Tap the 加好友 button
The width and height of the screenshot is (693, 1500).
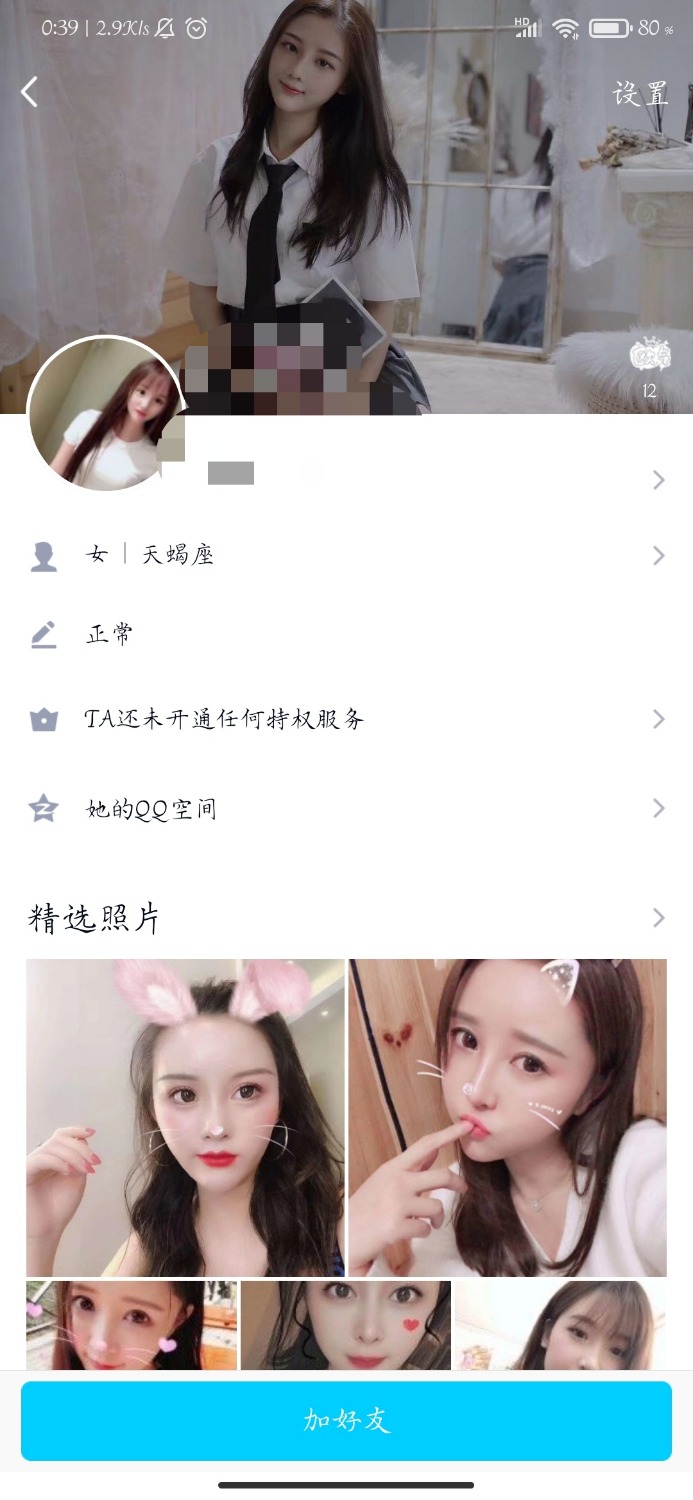click(x=346, y=1421)
